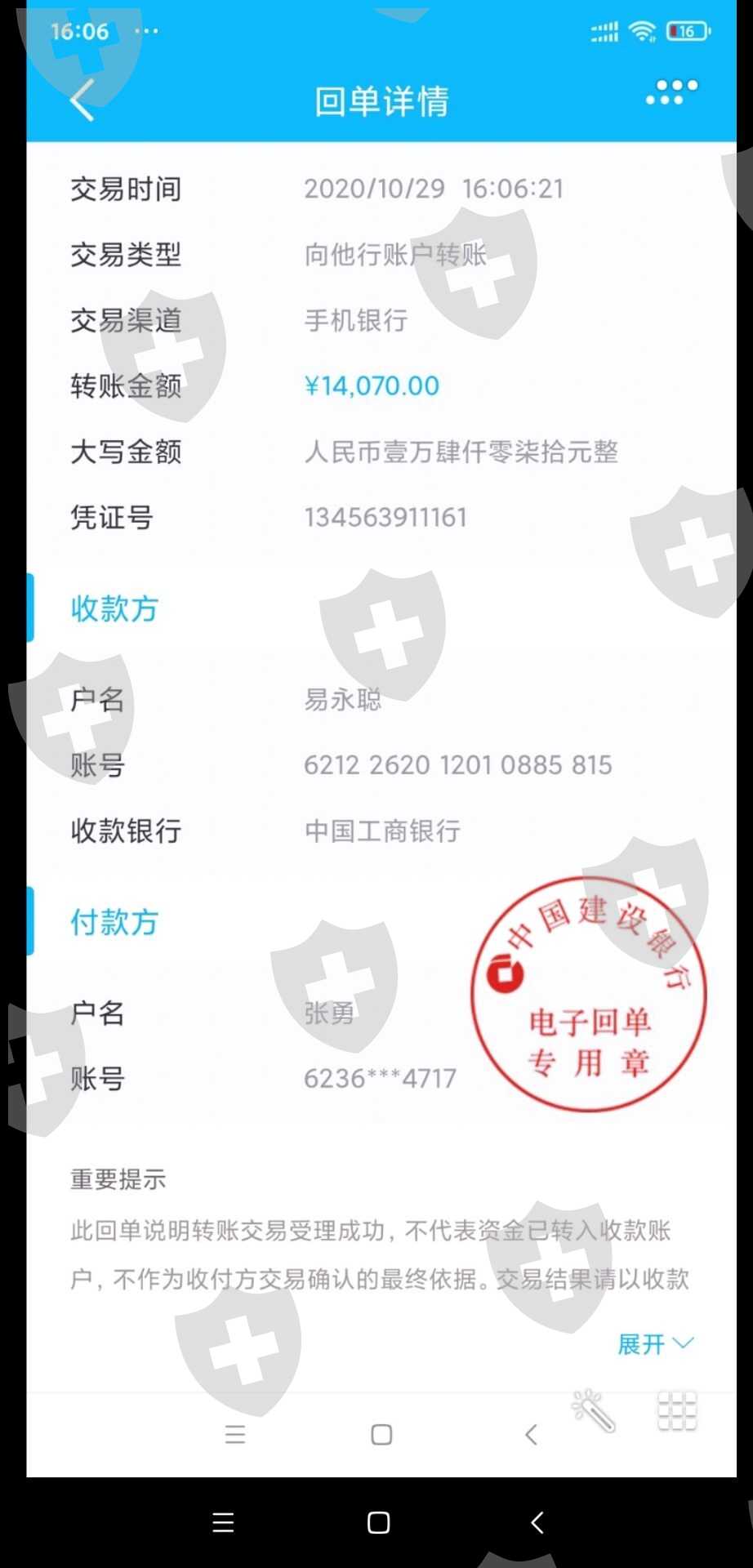753x1568 pixels.
Task: Open the grid icon beside the wand
Action: point(677,1410)
